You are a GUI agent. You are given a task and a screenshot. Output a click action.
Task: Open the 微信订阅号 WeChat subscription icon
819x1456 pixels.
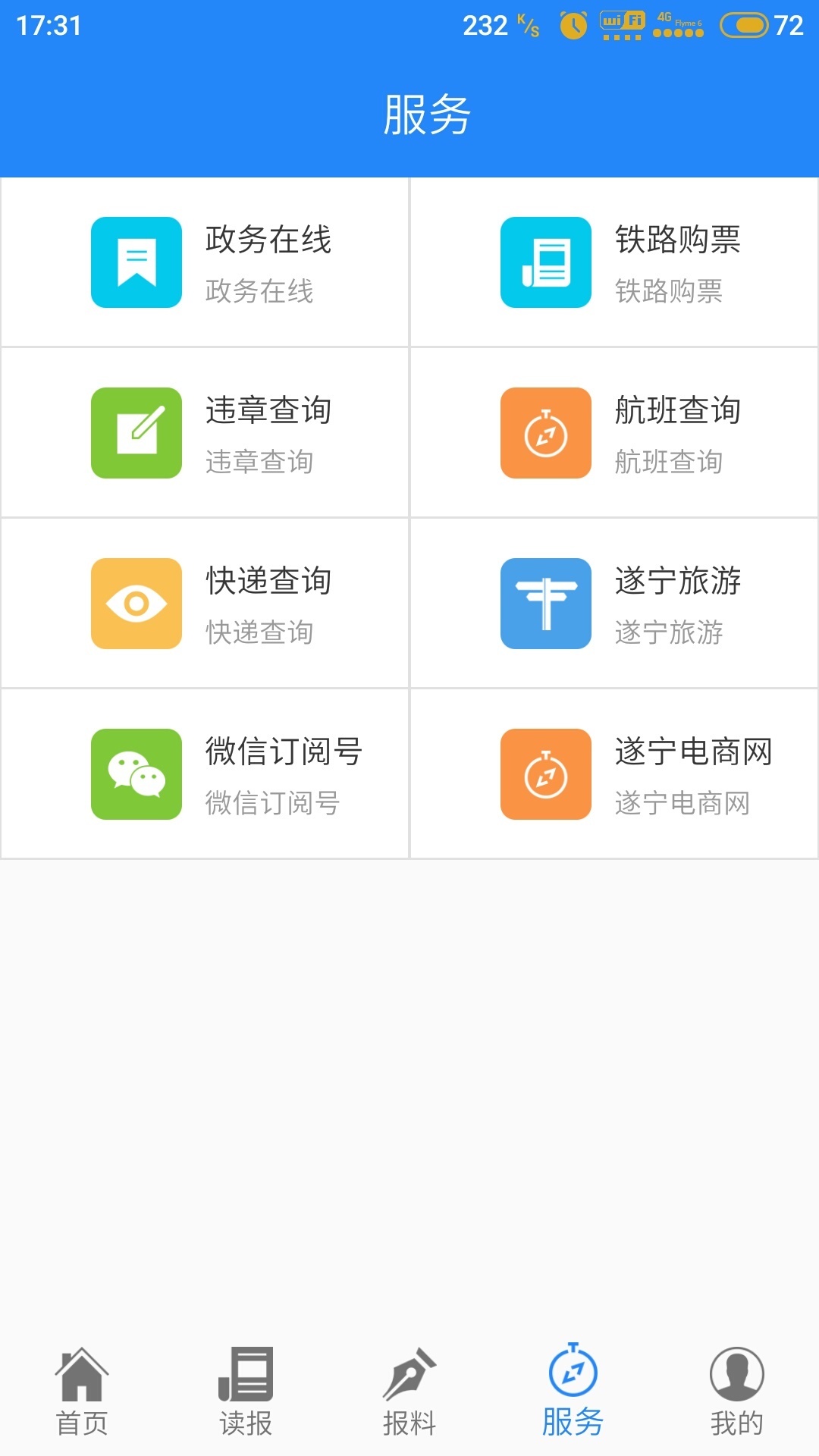[x=135, y=773]
